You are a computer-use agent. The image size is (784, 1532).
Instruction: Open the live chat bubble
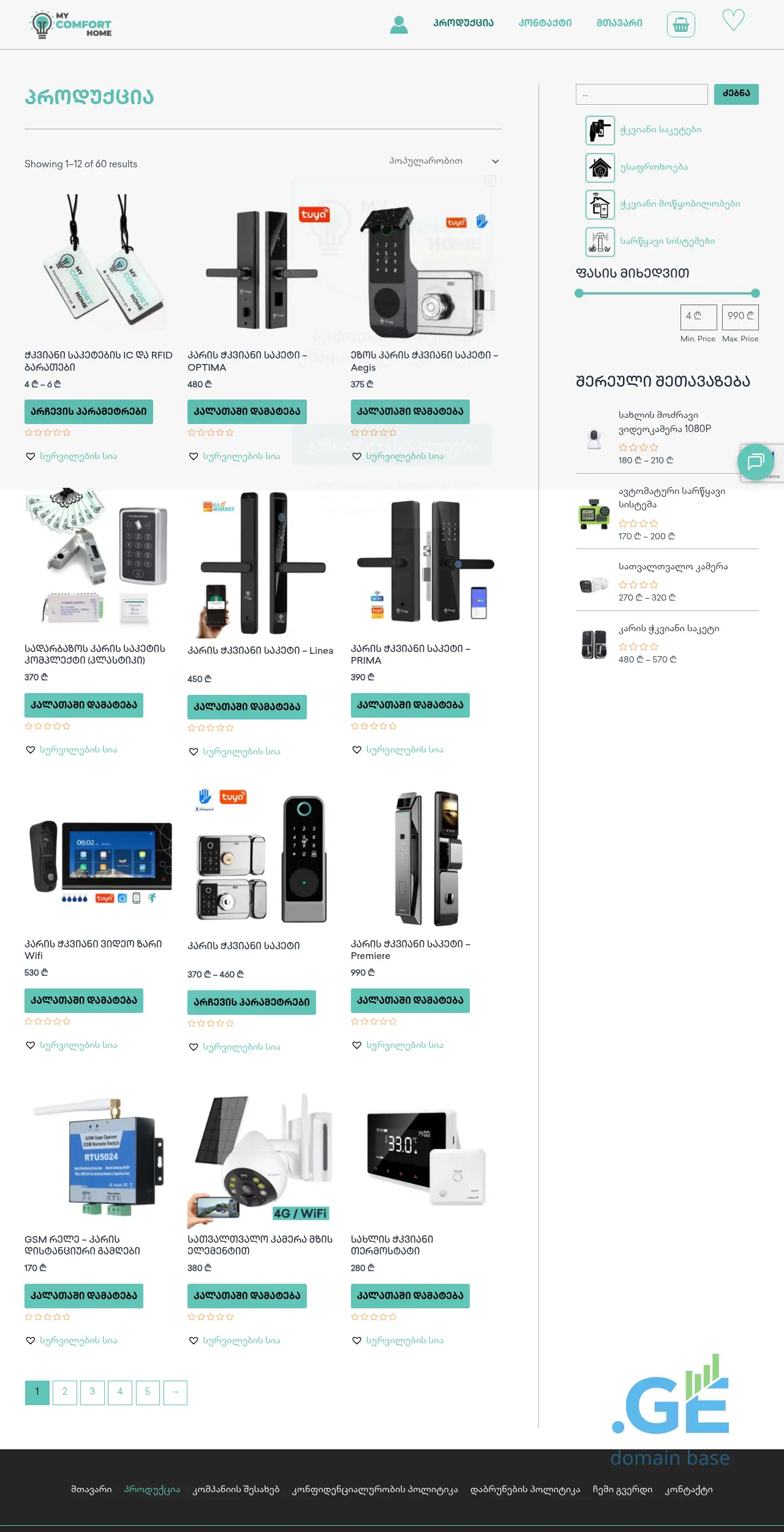(x=755, y=461)
